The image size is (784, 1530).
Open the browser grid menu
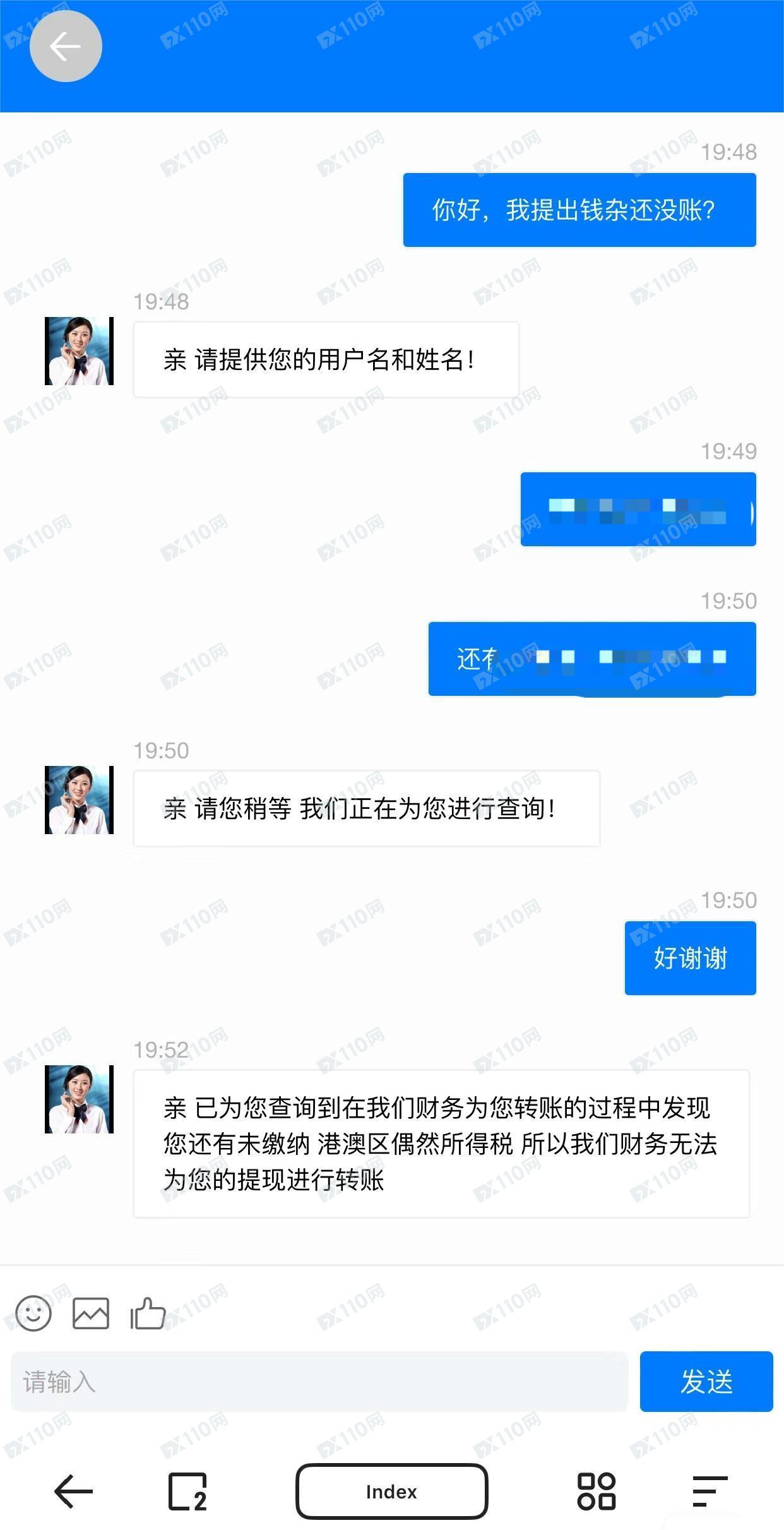596,1491
